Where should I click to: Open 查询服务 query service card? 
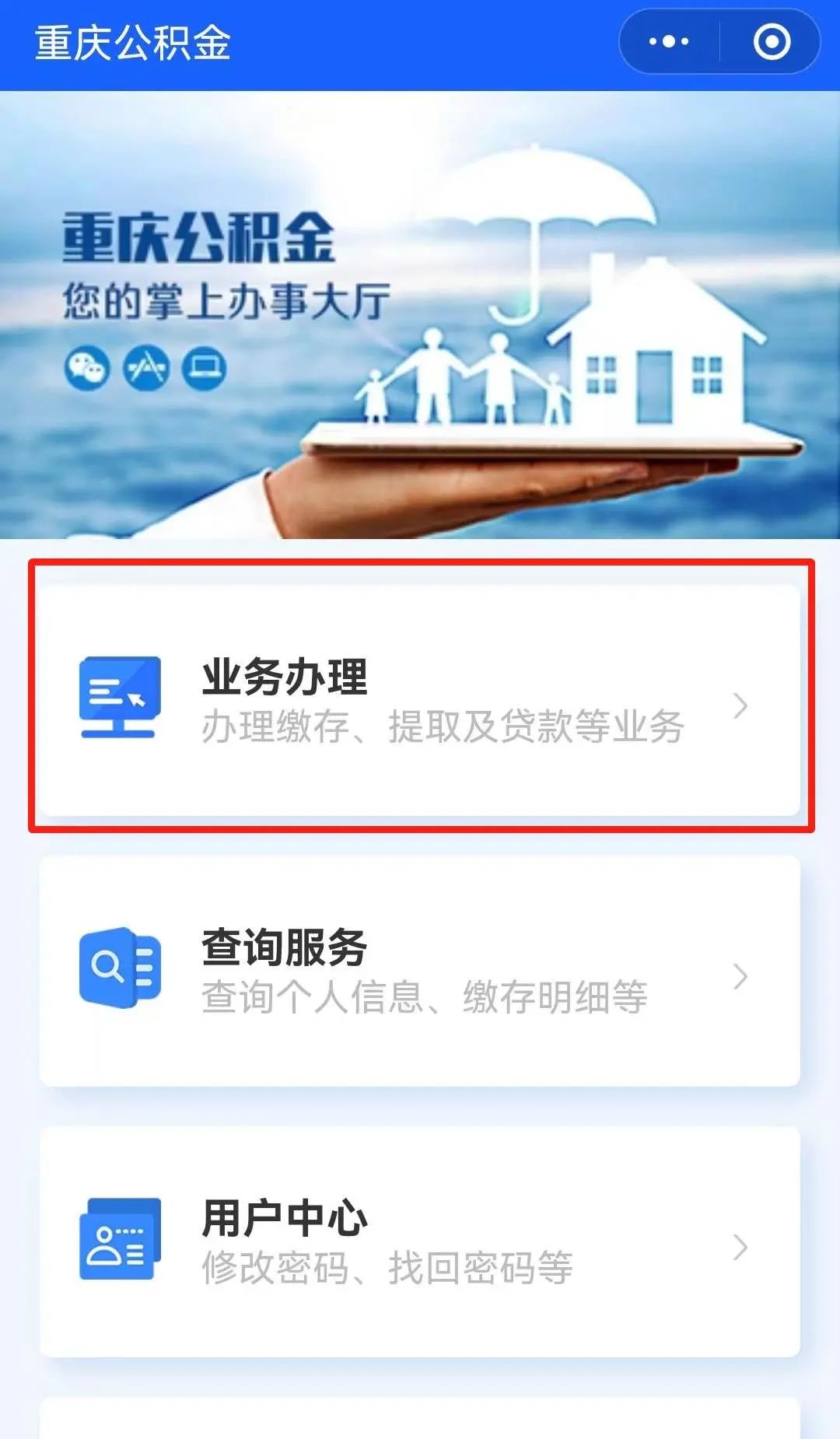point(420,971)
